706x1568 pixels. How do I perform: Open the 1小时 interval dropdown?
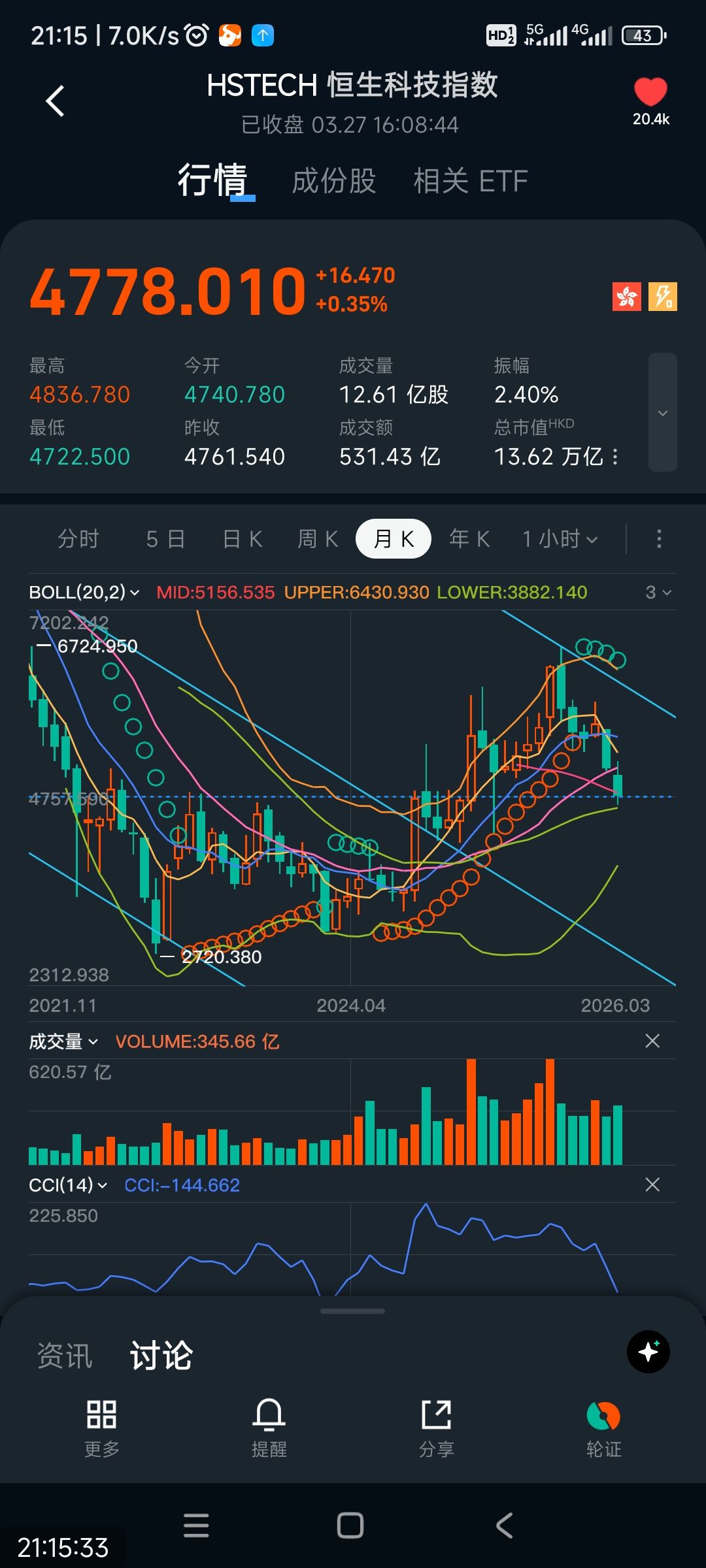pos(560,539)
